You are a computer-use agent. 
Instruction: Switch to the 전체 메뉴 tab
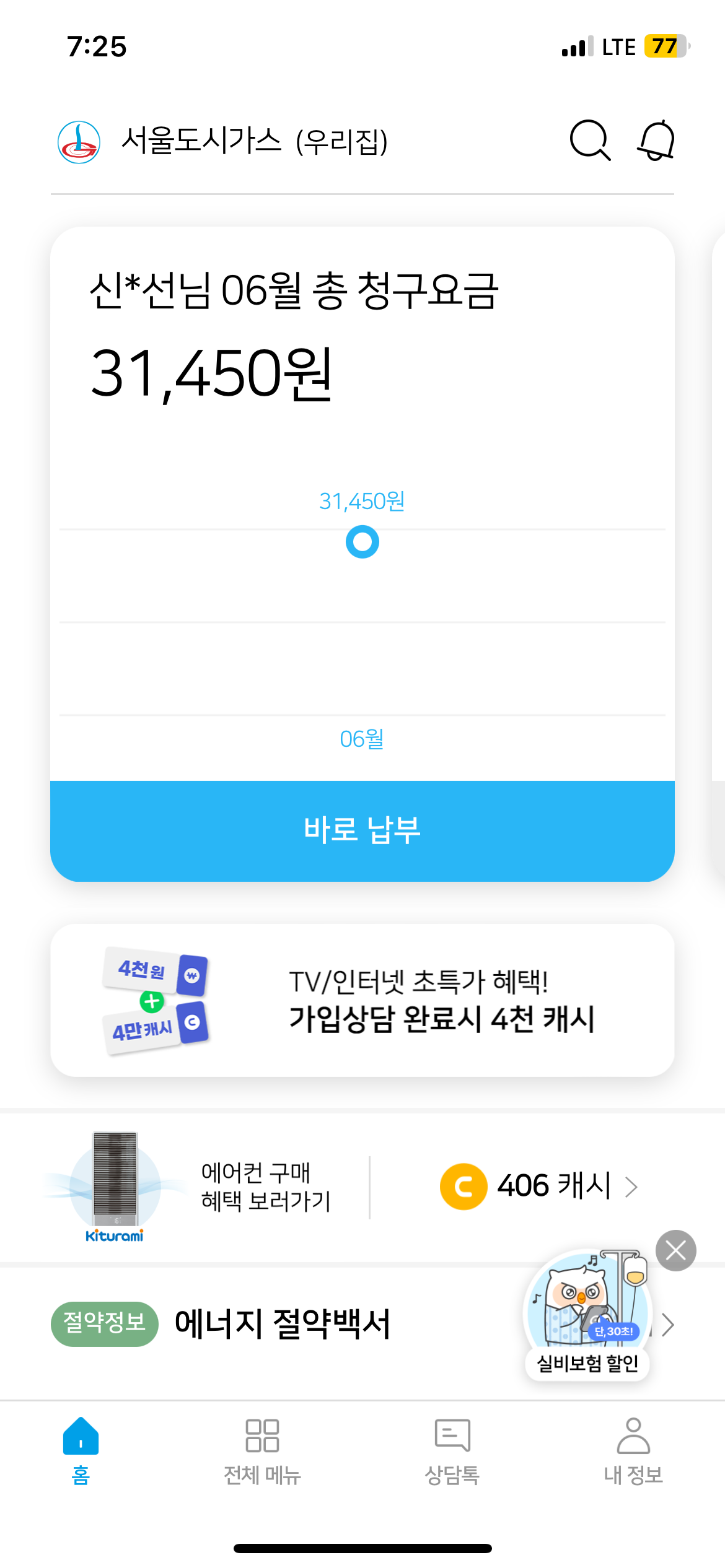[262, 1450]
